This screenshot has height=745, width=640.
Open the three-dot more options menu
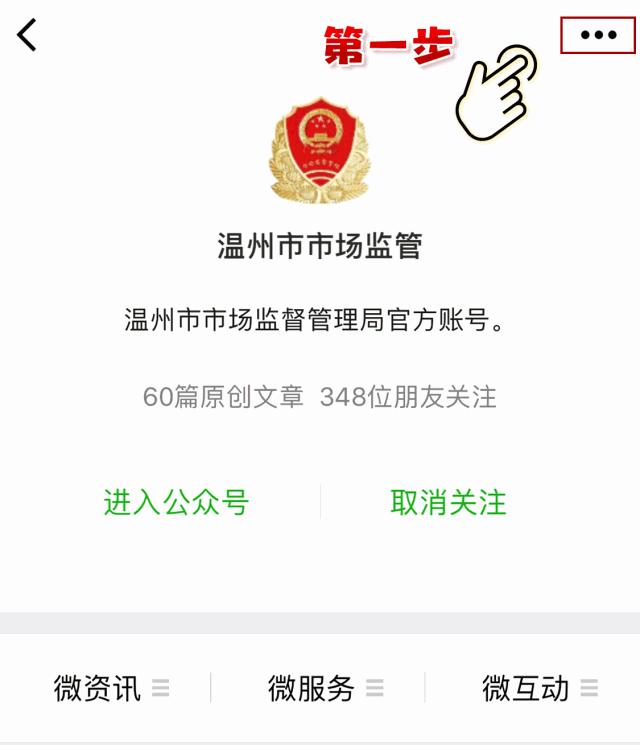(x=598, y=35)
